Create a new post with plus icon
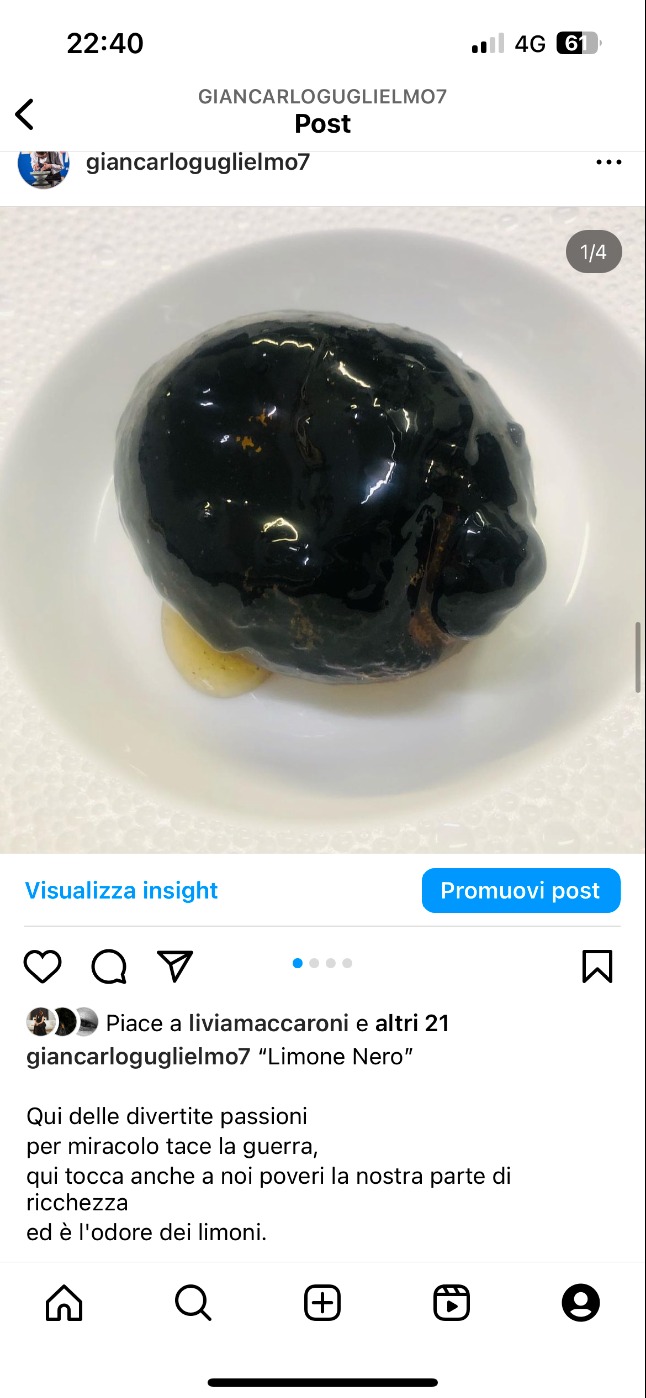Viewport: 646px width, 1398px height. pos(322,1303)
